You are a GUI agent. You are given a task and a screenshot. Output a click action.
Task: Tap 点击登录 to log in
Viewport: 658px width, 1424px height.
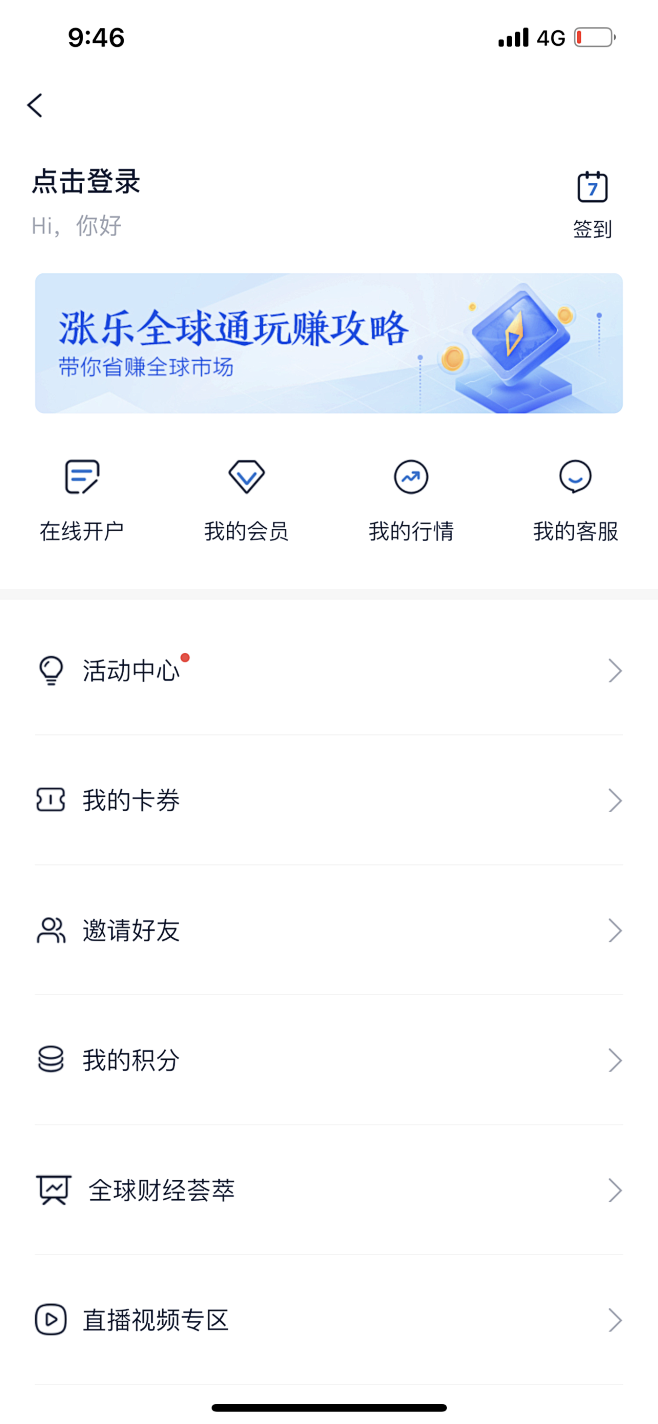(86, 182)
